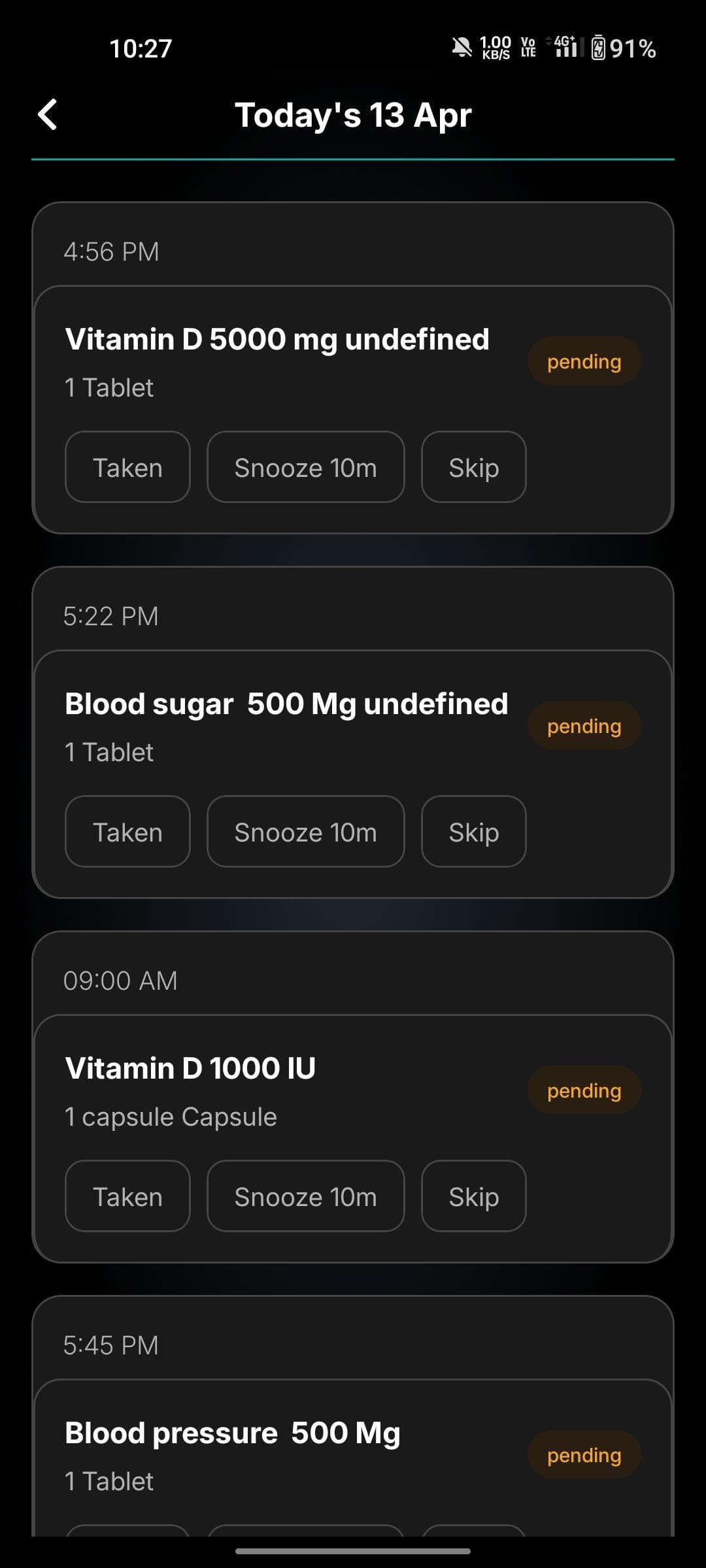Go back using the header arrow
Screen dimensions: 706x1568
point(48,115)
